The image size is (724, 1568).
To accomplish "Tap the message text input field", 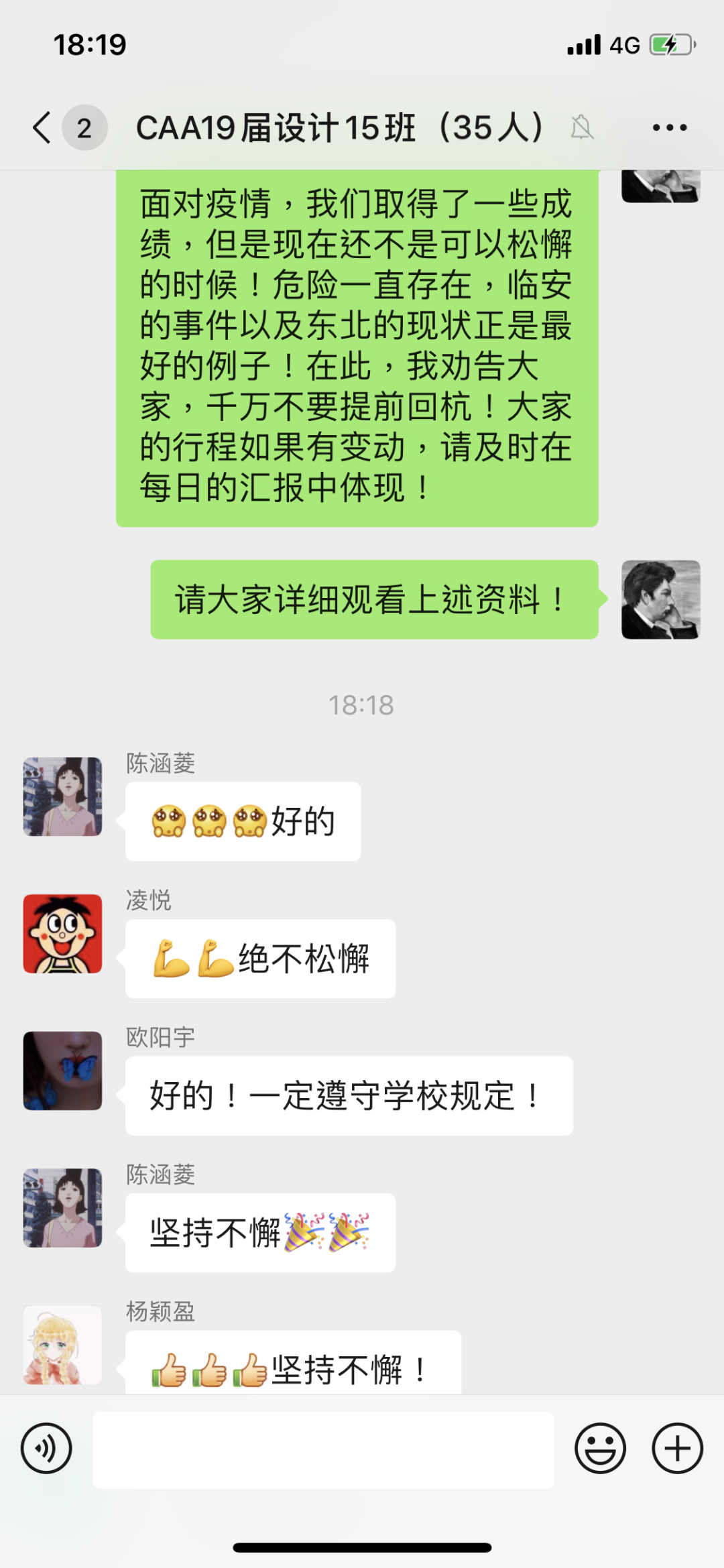I will coord(323,1449).
